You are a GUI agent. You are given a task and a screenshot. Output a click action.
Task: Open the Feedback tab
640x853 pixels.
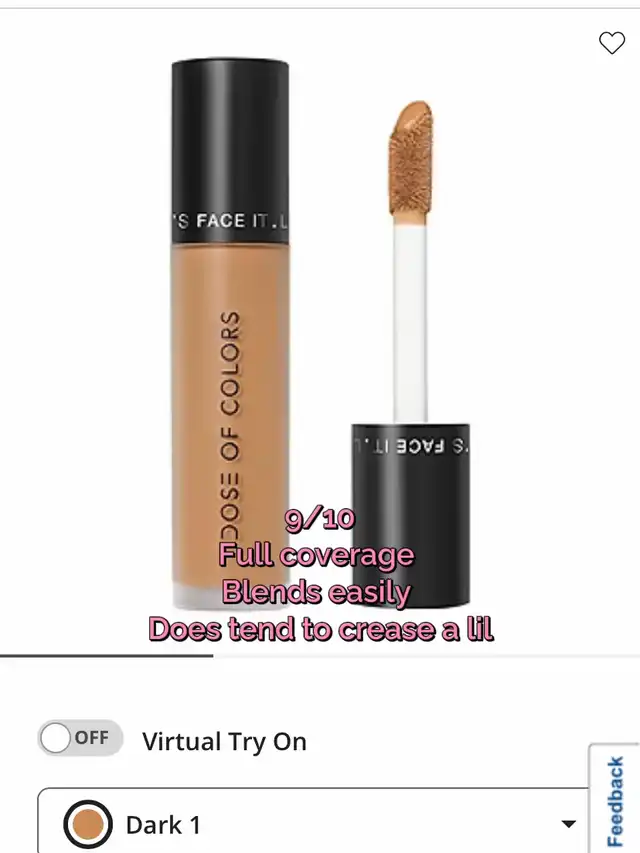click(614, 798)
